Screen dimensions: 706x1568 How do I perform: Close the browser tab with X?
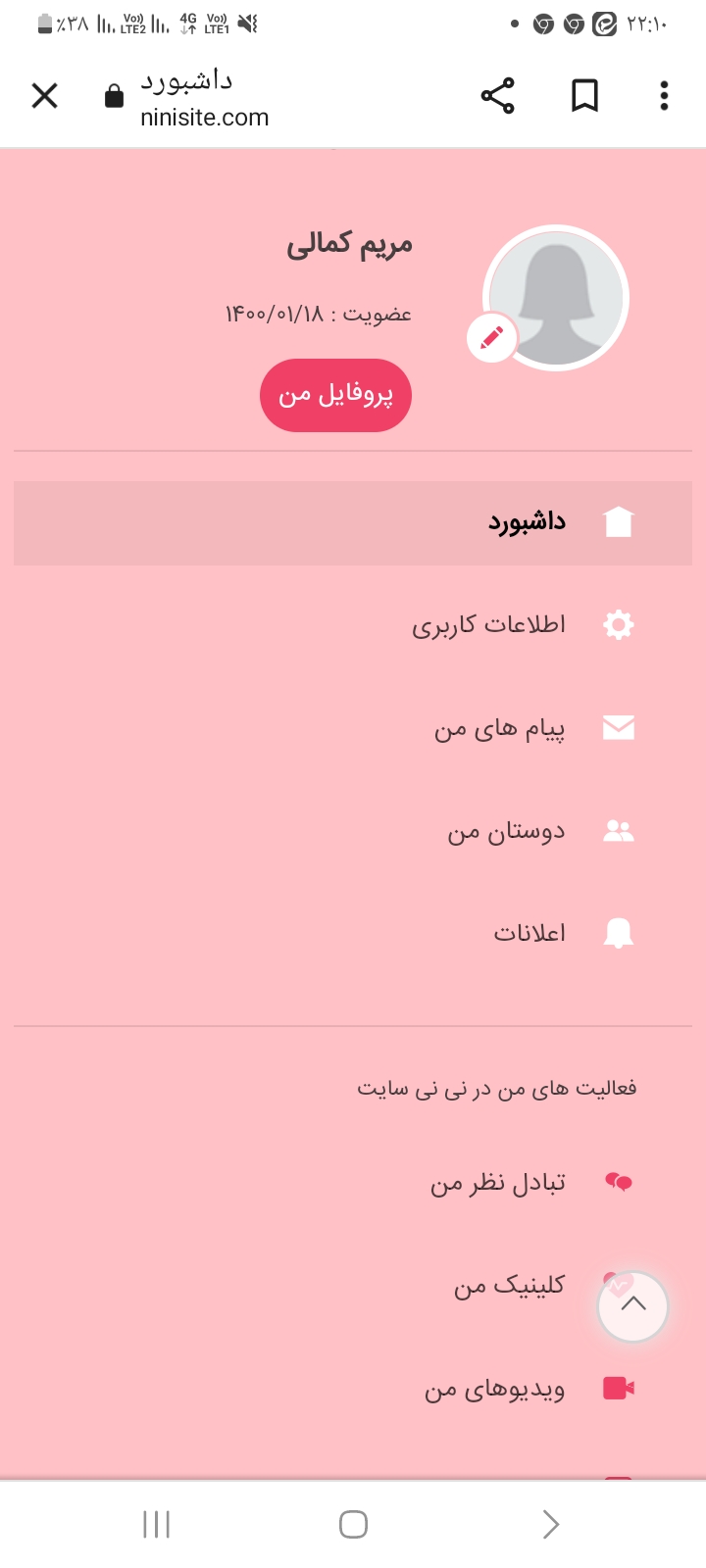coord(45,96)
